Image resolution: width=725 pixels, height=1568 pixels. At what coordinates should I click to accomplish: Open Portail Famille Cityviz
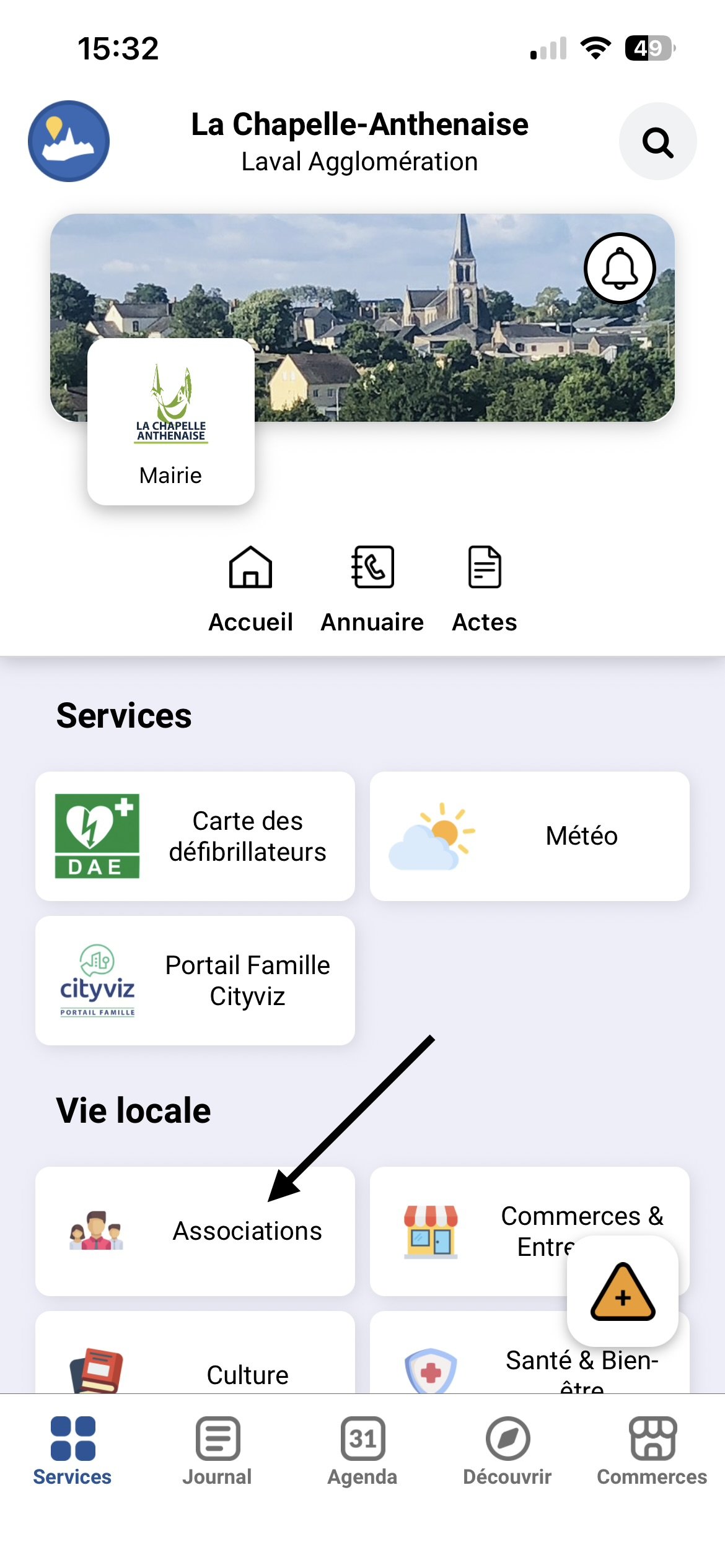[x=195, y=980]
